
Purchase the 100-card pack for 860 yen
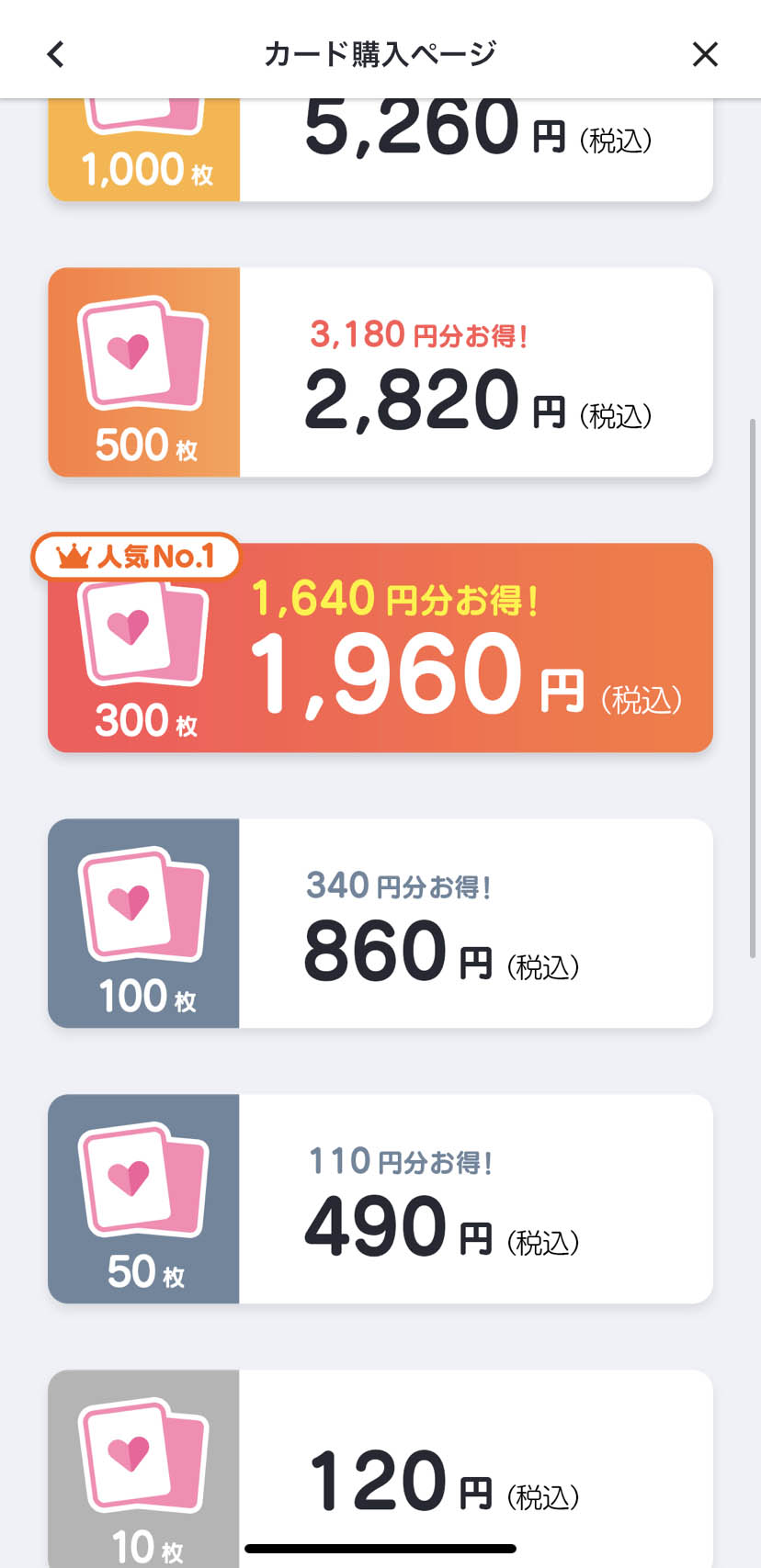coord(380,923)
